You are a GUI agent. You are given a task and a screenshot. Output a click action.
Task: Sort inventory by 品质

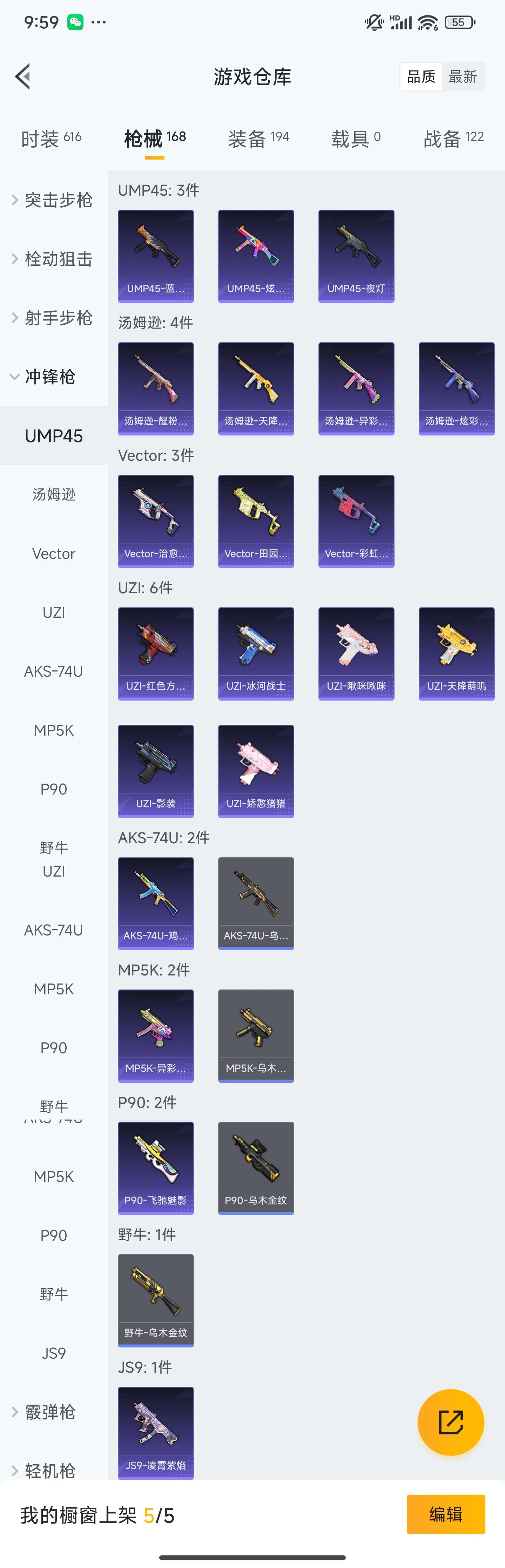[x=422, y=77]
